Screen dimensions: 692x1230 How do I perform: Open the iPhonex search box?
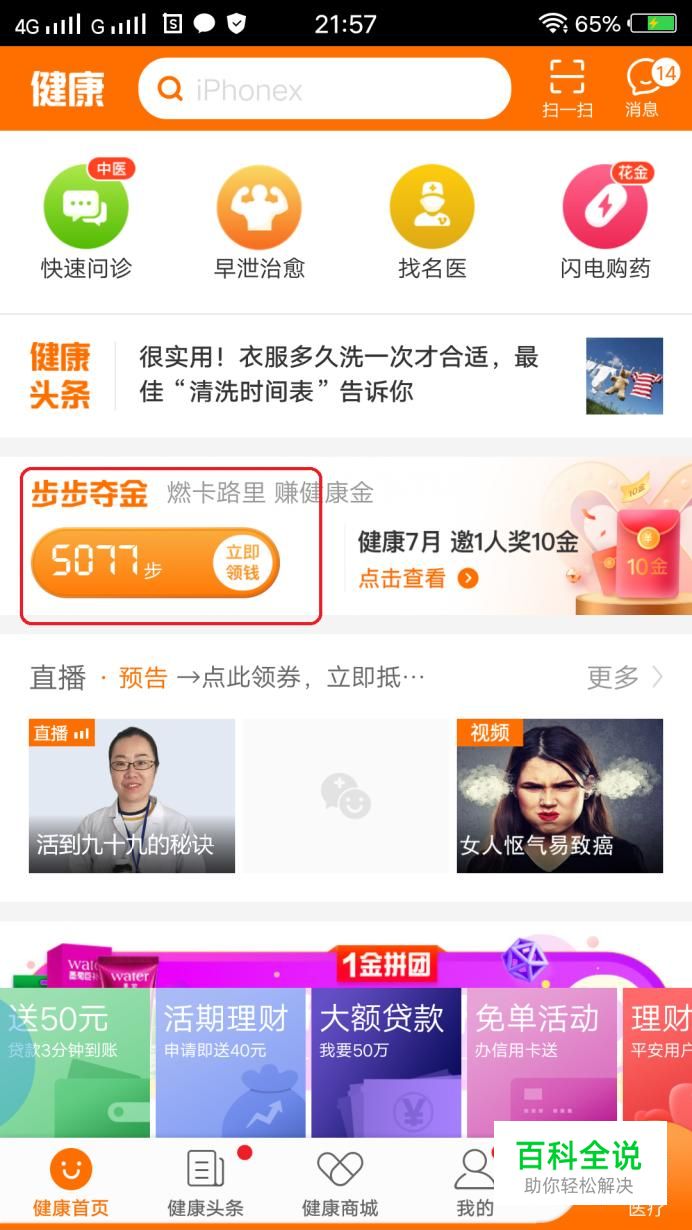[325, 89]
